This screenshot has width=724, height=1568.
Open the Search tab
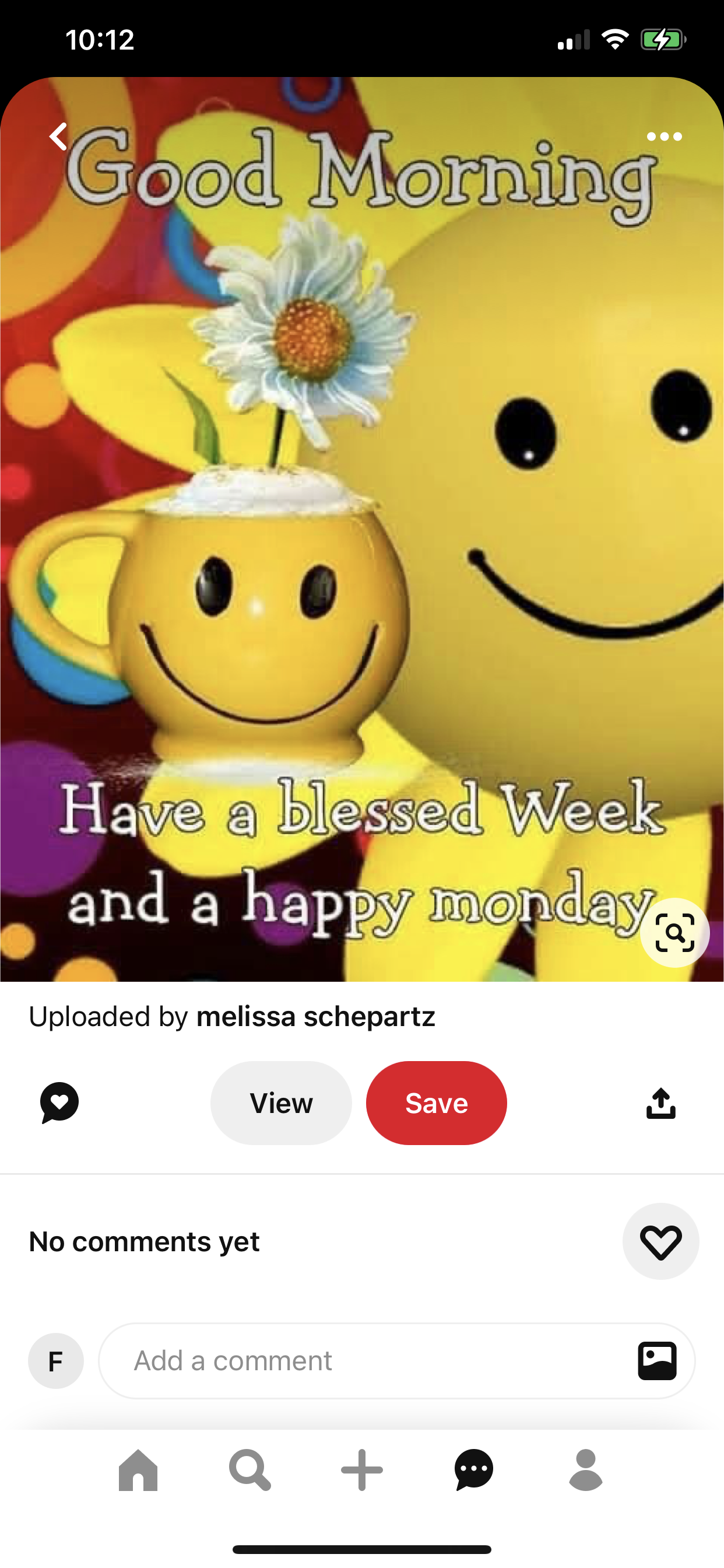(x=249, y=1470)
